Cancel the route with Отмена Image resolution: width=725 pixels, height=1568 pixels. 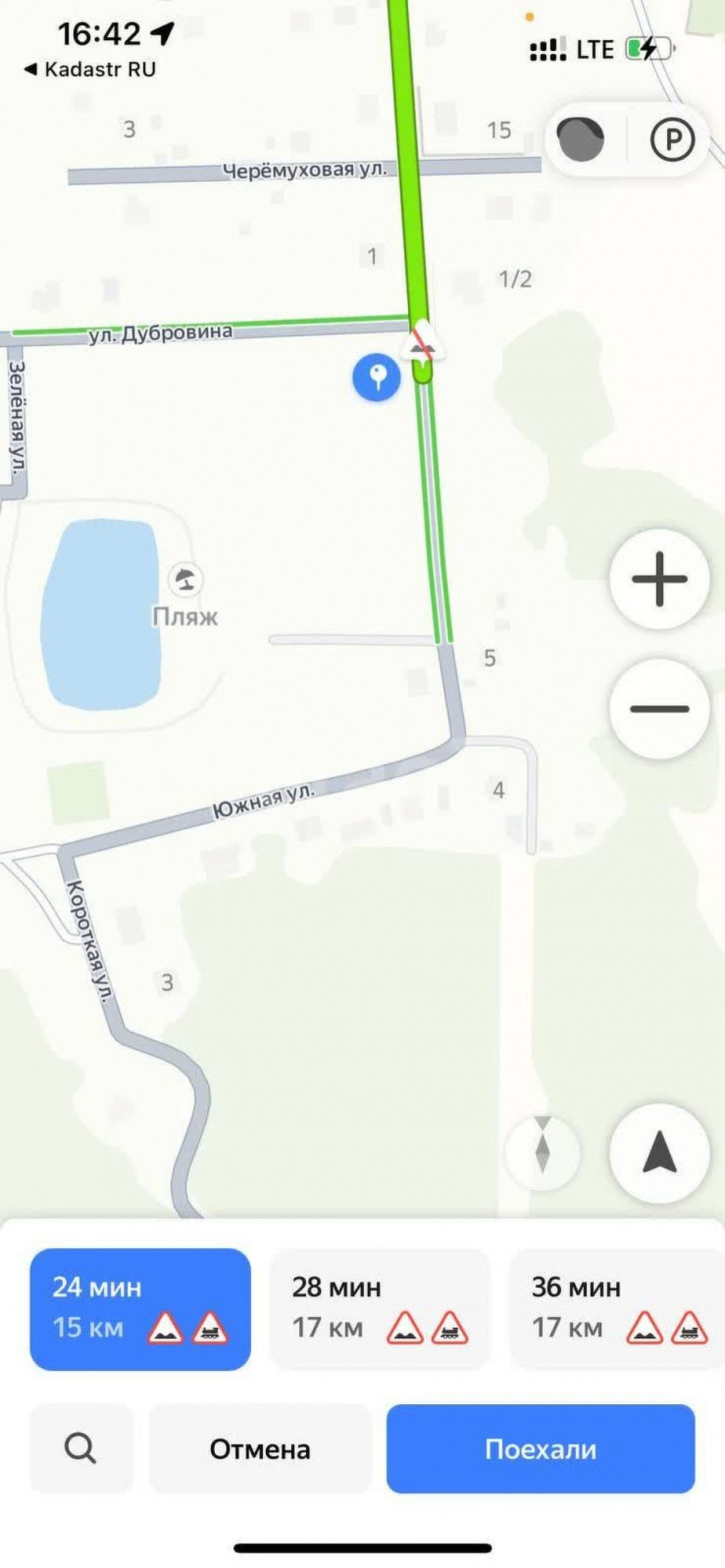click(260, 1448)
